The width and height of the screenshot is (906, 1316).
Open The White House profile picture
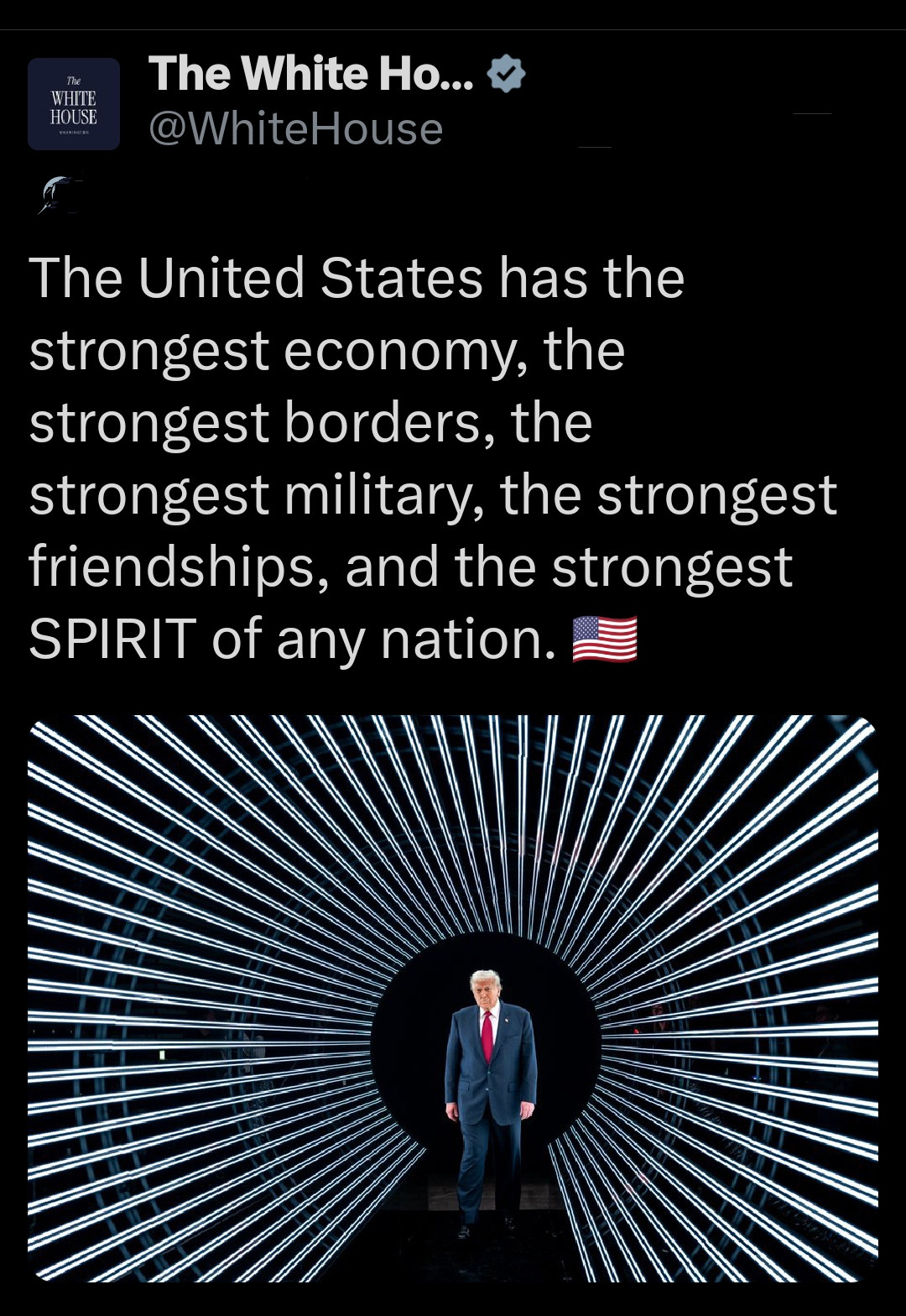[74, 104]
